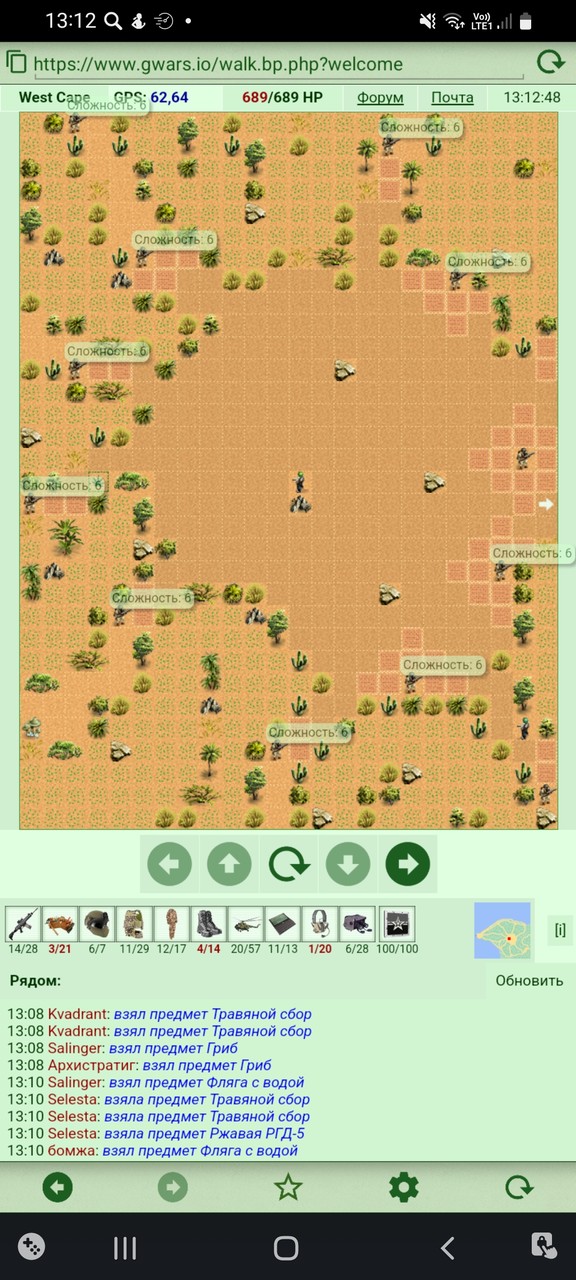Move down with the down arrow button
The image size is (576, 1280).
(348, 864)
